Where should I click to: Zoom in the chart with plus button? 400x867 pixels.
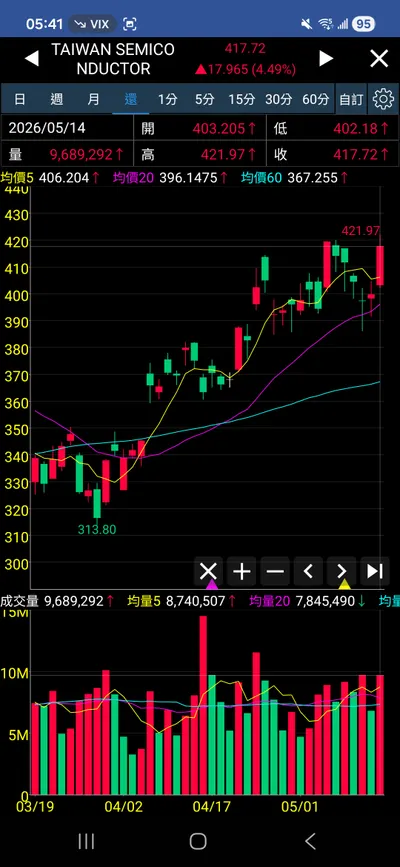pyautogui.click(x=242, y=571)
